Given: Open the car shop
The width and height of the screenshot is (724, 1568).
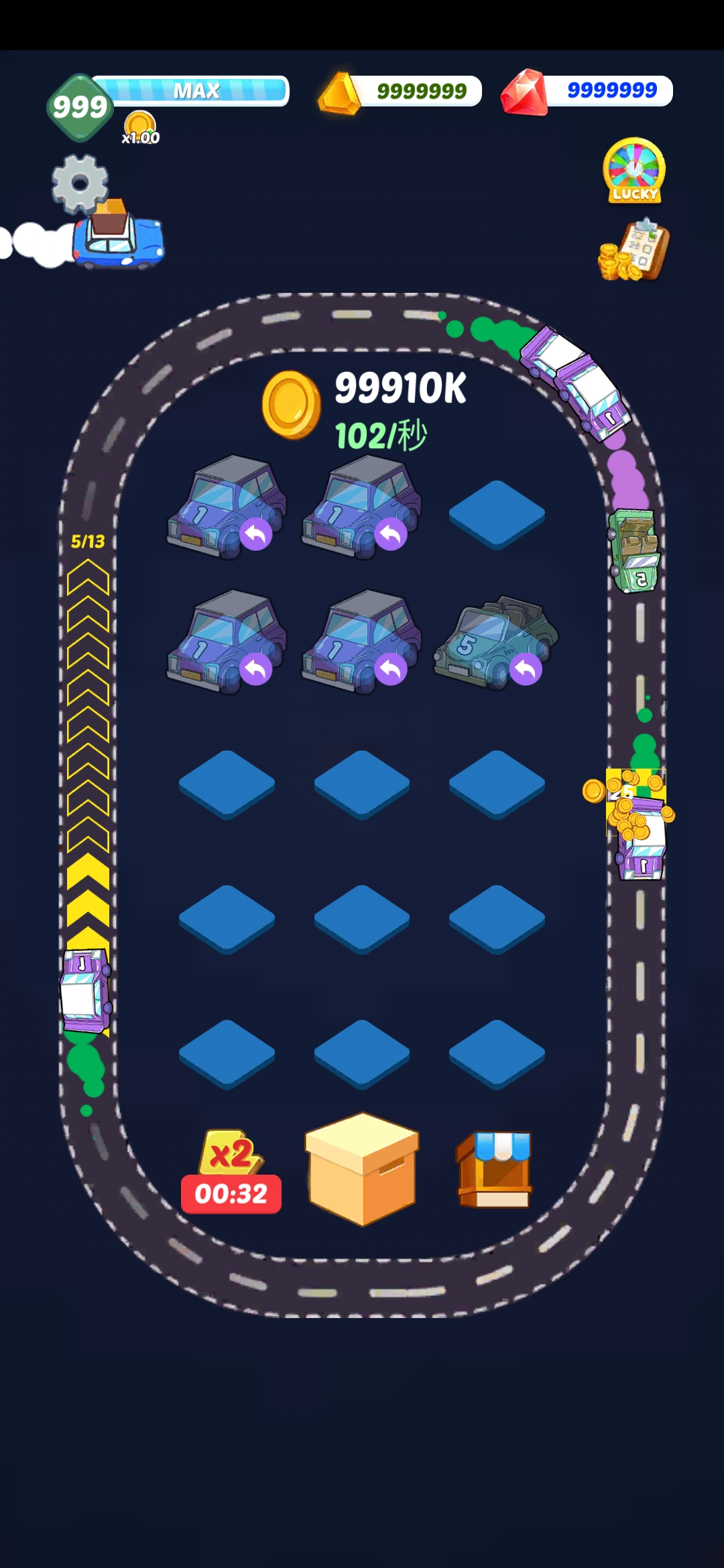Looking at the screenshot, I should [495, 1169].
